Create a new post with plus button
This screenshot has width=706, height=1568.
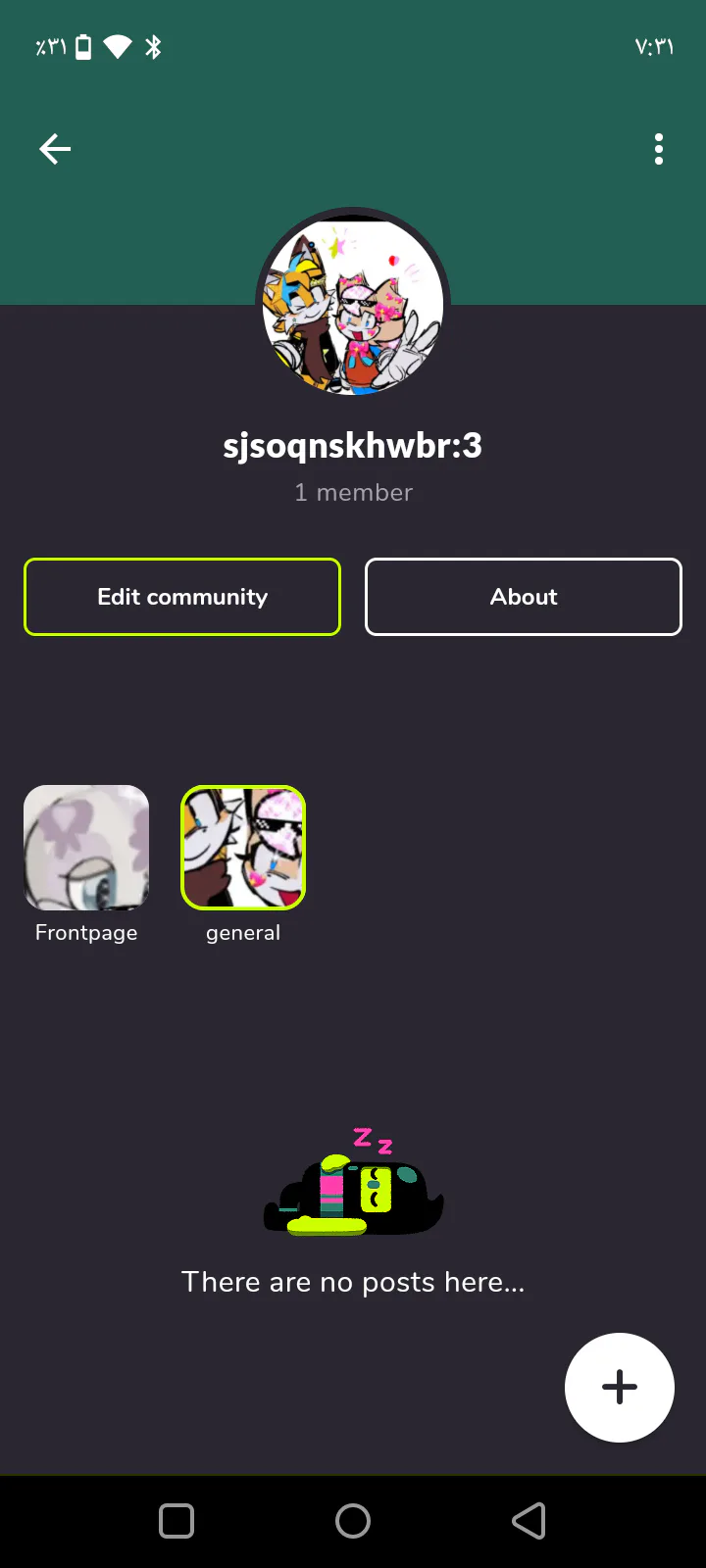point(620,1387)
